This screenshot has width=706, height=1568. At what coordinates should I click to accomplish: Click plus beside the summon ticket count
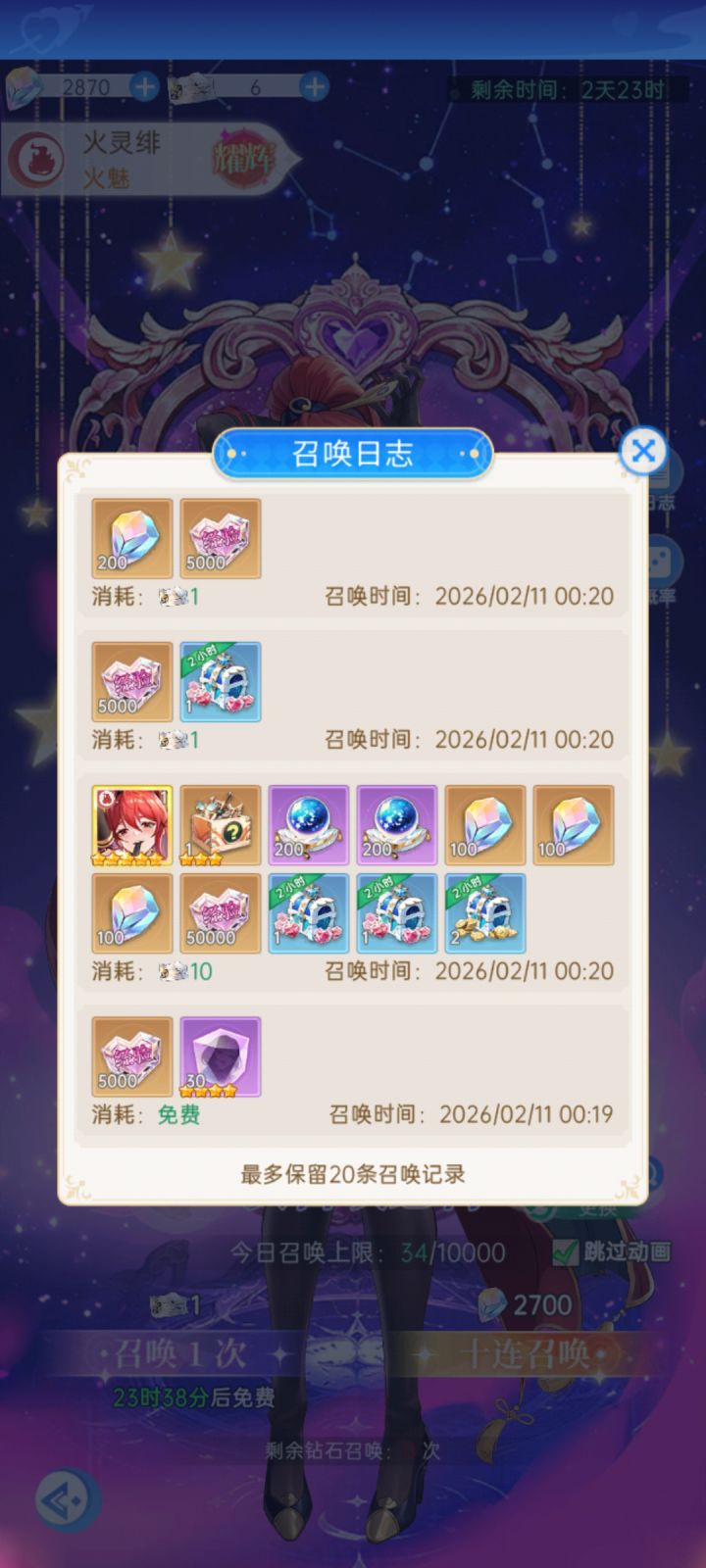pyautogui.click(x=314, y=86)
